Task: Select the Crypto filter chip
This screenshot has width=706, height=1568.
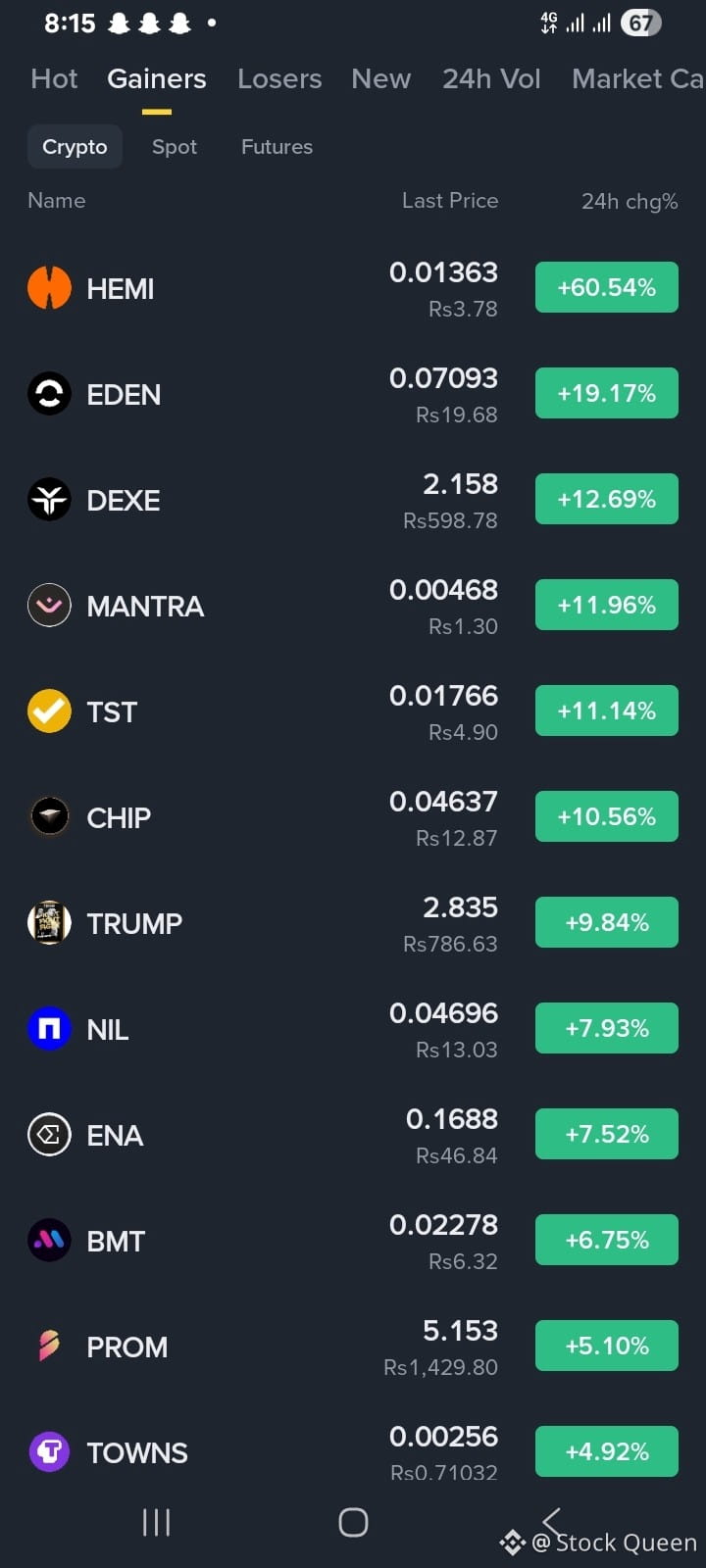Action: (x=75, y=147)
